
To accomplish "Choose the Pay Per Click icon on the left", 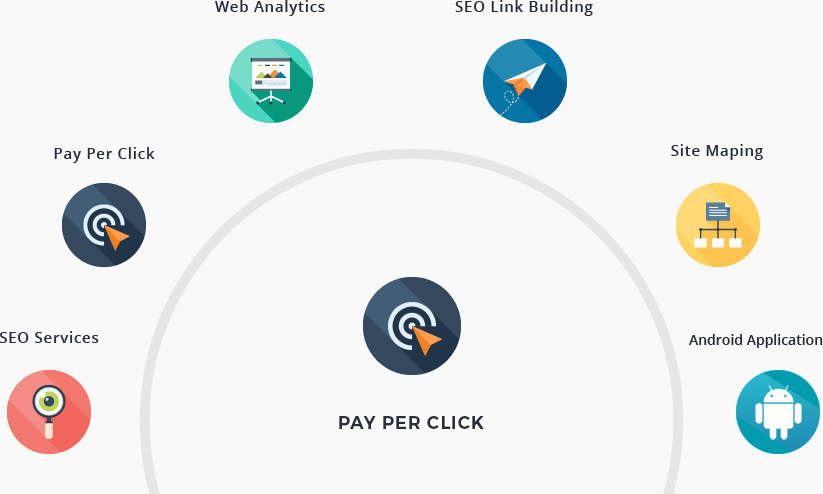I will 104,225.
